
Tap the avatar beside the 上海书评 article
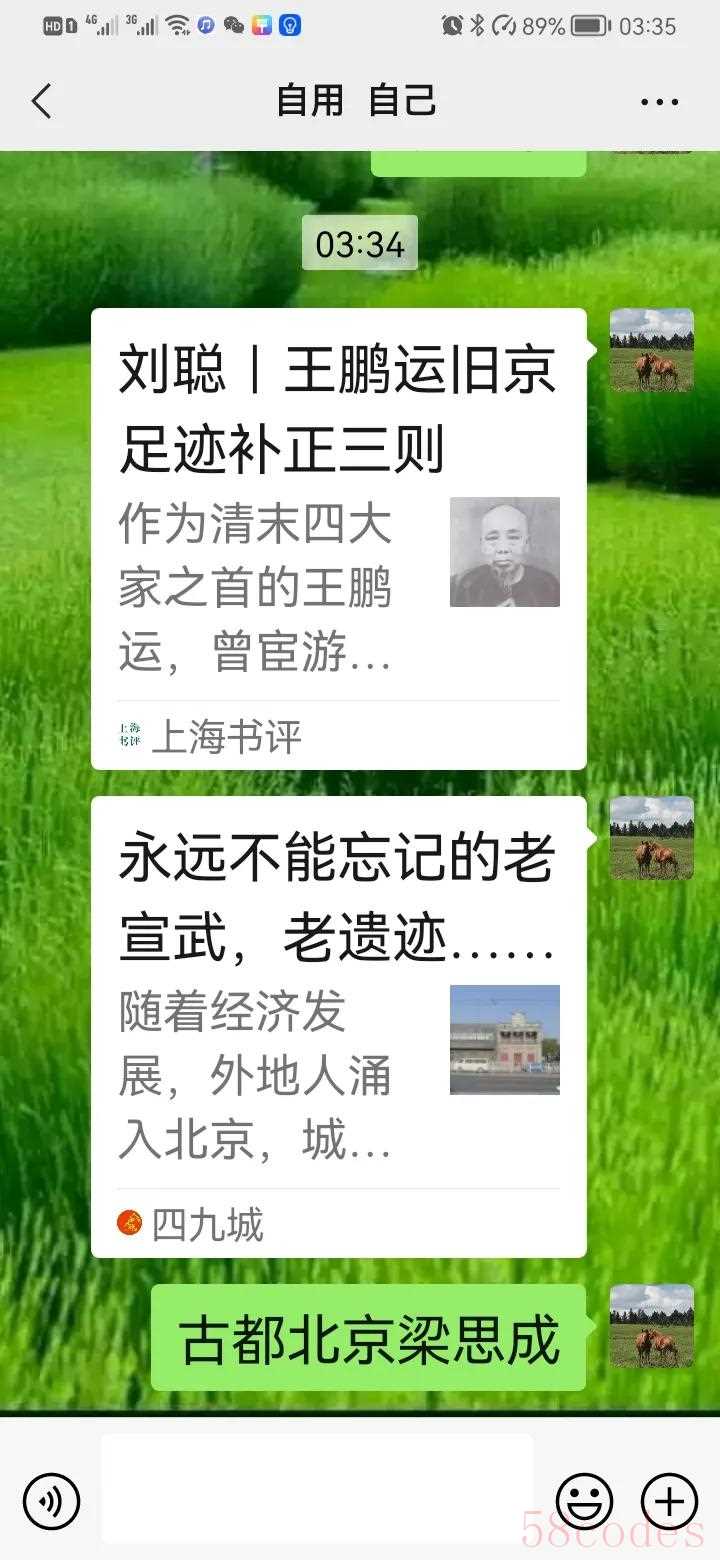click(x=651, y=349)
